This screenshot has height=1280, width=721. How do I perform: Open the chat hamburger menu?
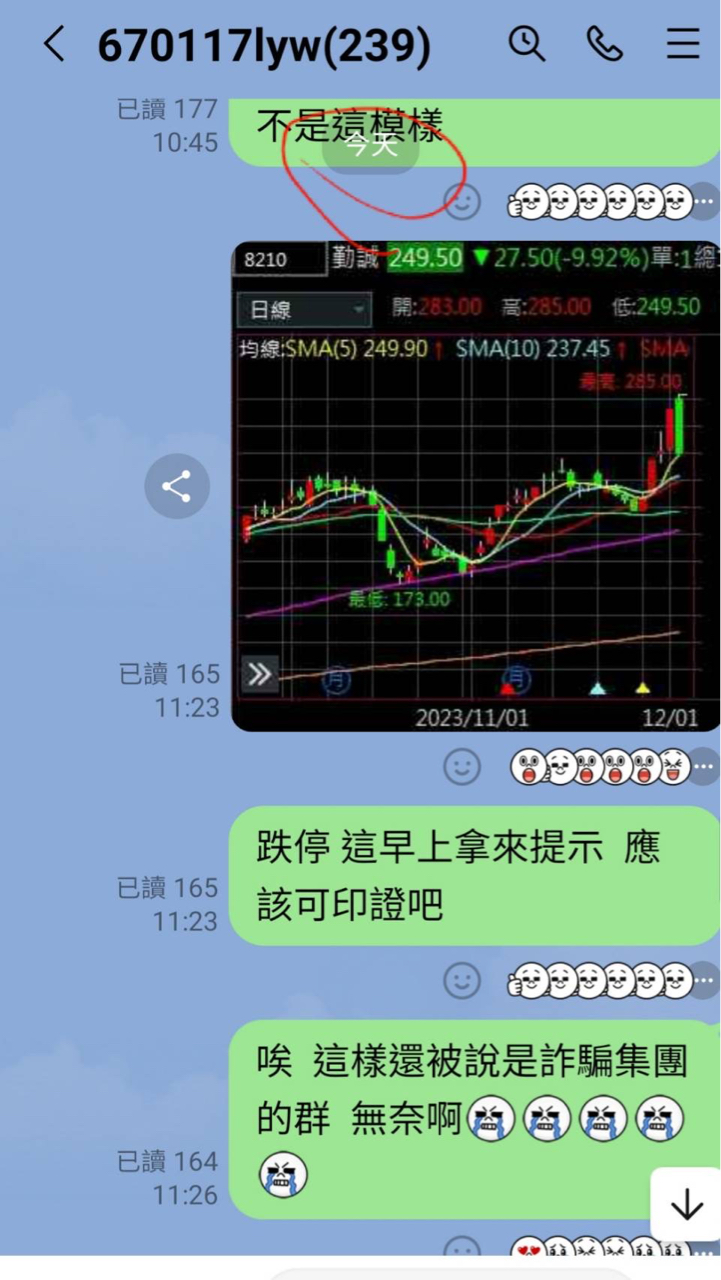click(x=683, y=44)
